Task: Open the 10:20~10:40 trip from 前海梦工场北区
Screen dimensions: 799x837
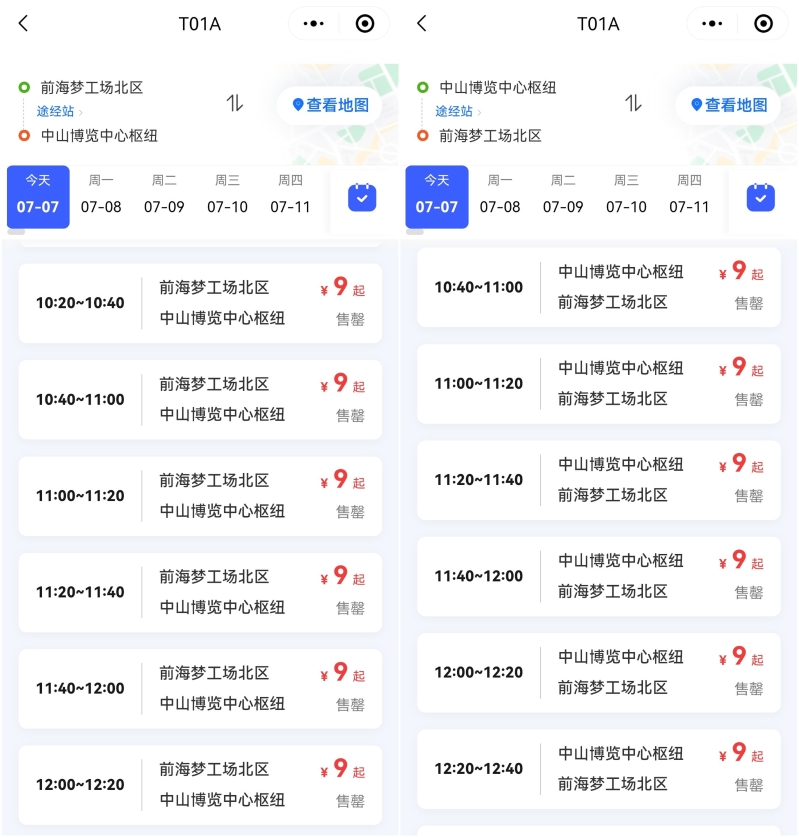Action: 200,303
